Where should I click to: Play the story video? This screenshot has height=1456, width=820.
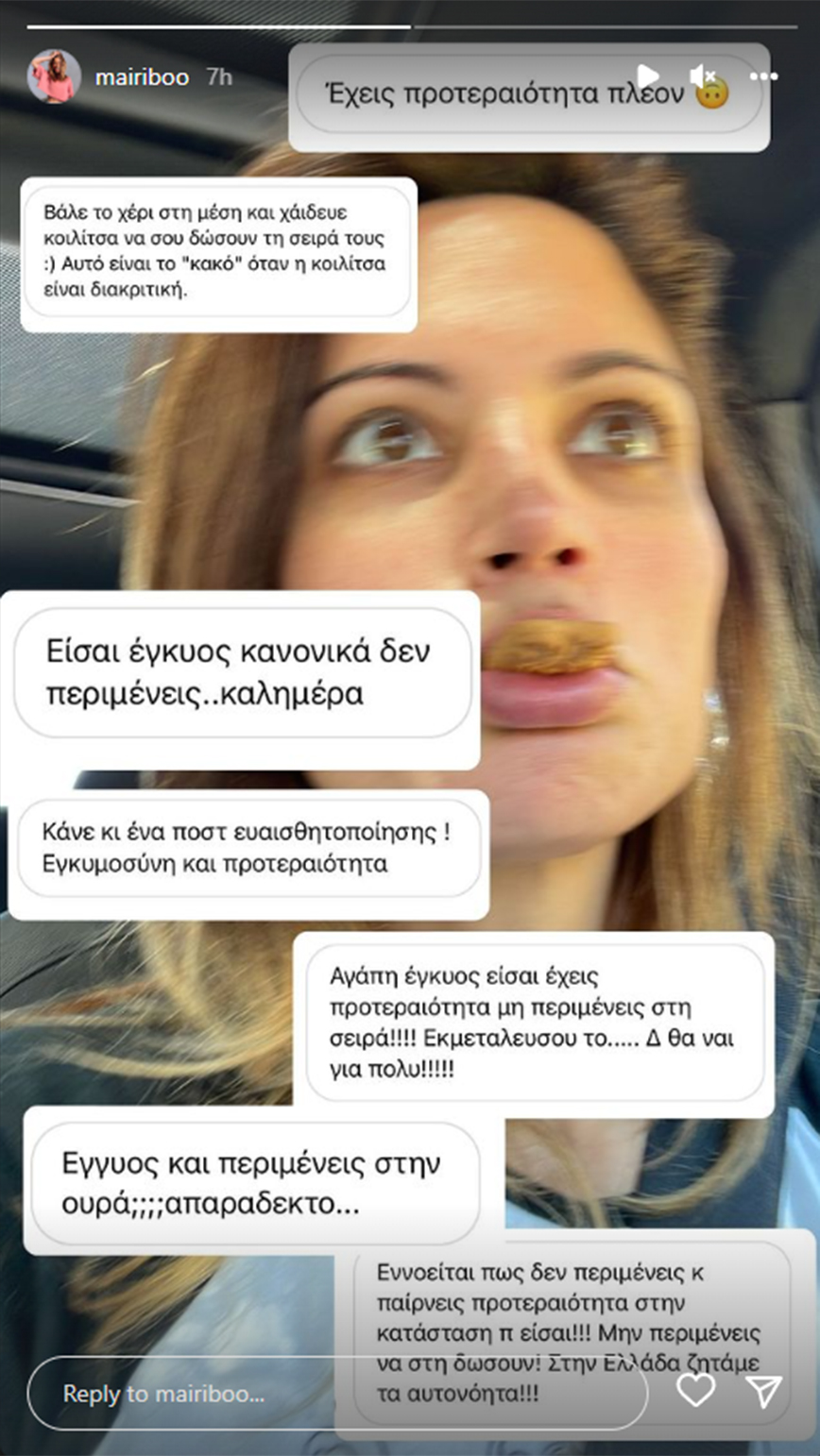pos(647,76)
